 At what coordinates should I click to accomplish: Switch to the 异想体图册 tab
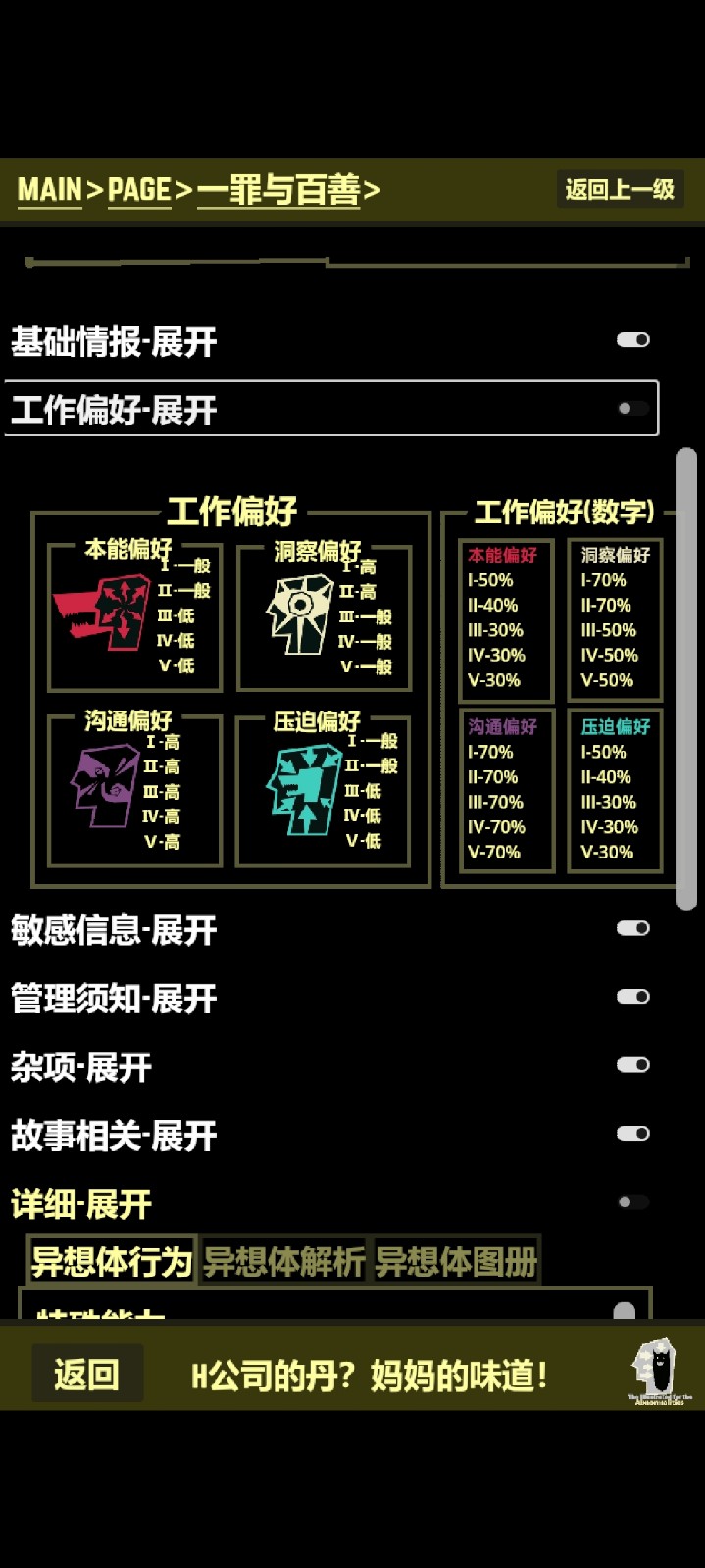456,1261
